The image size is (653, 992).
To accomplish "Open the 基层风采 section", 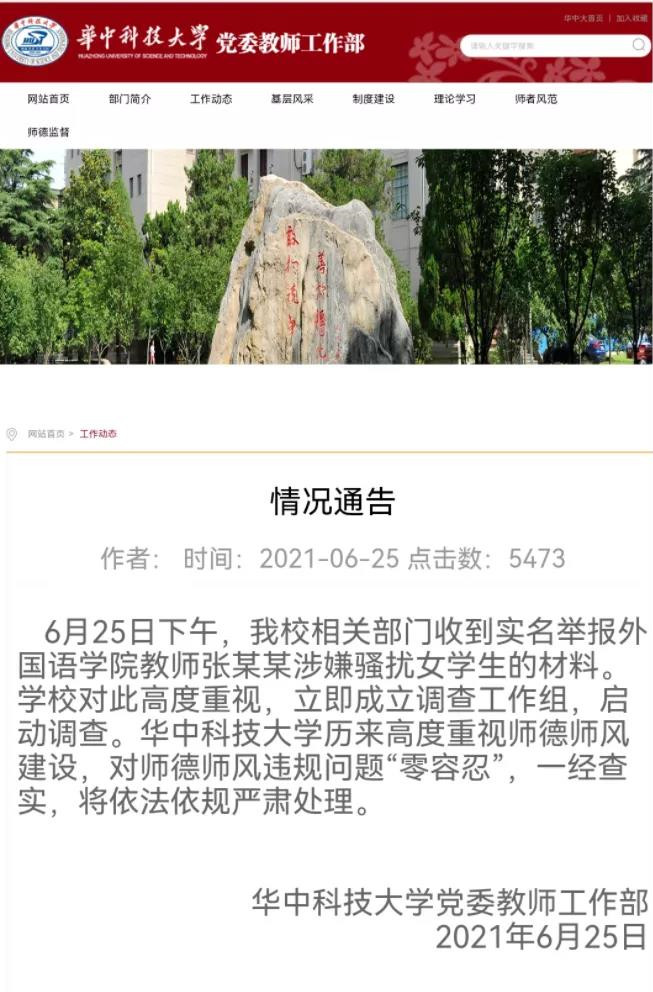I will click(x=292, y=99).
